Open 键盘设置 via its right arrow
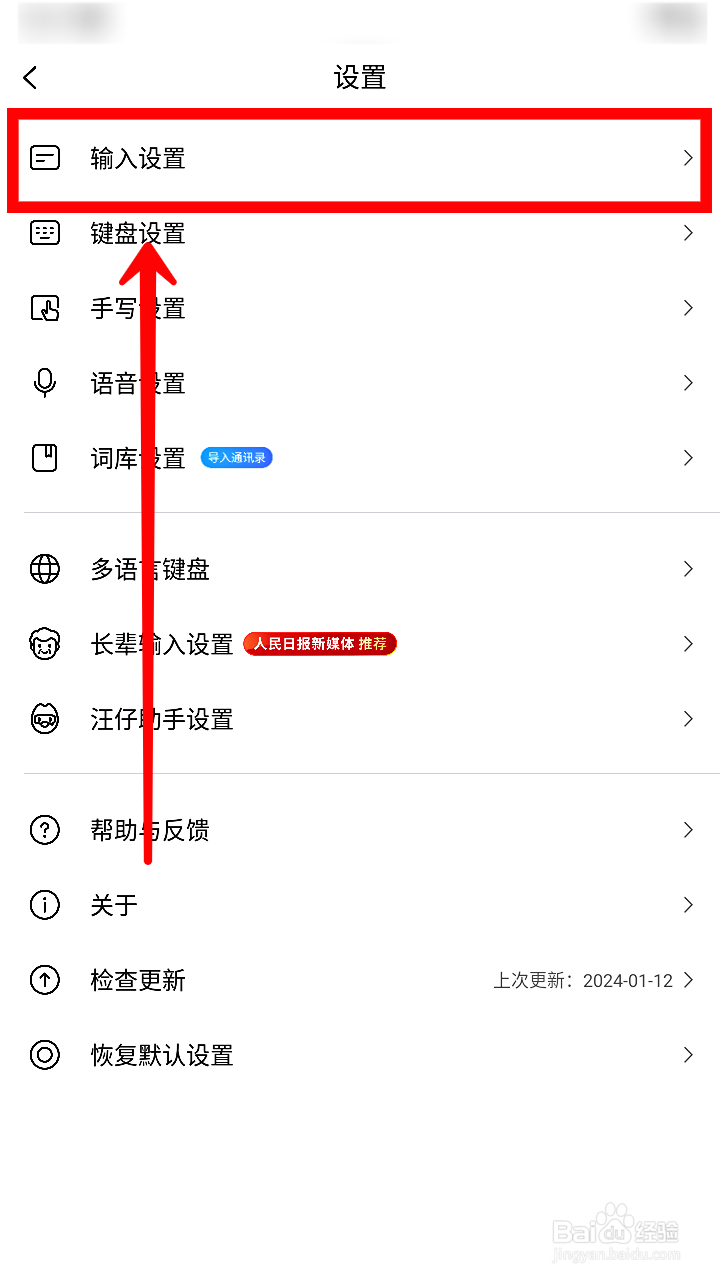720x1280 pixels. 688,232
